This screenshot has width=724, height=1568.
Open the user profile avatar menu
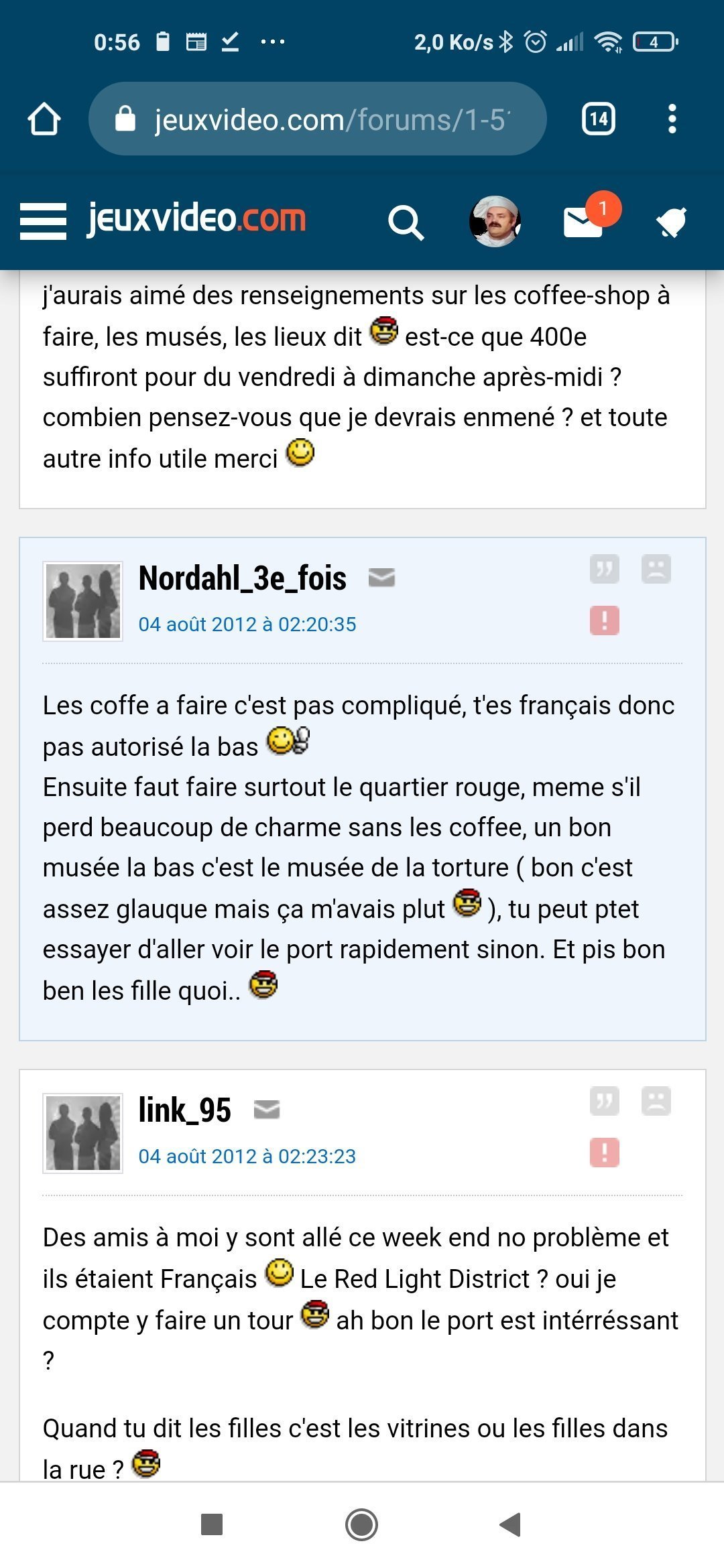click(x=495, y=222)
